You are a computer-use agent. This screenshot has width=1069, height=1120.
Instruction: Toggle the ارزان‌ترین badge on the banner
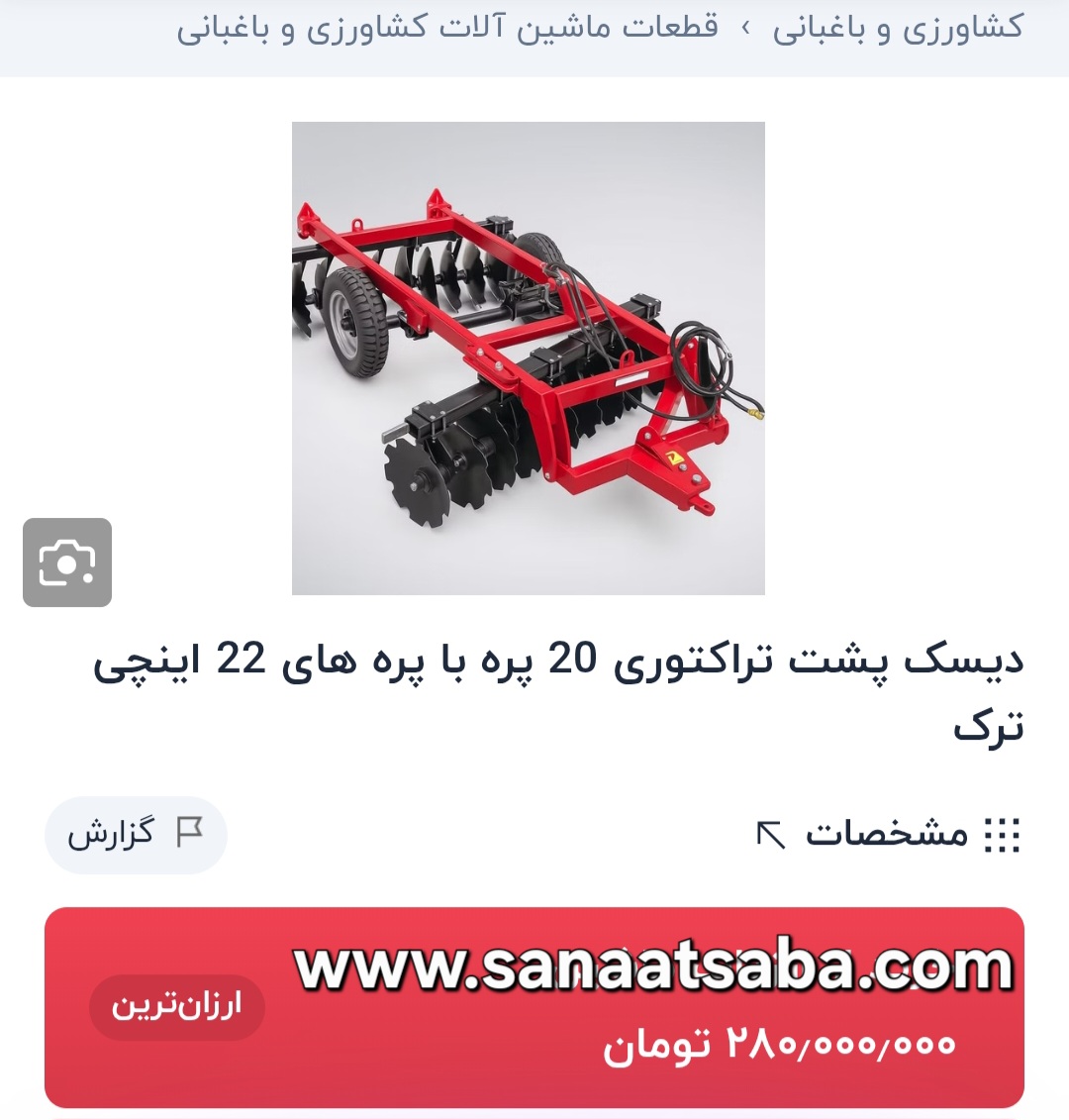click(175, 1007)
